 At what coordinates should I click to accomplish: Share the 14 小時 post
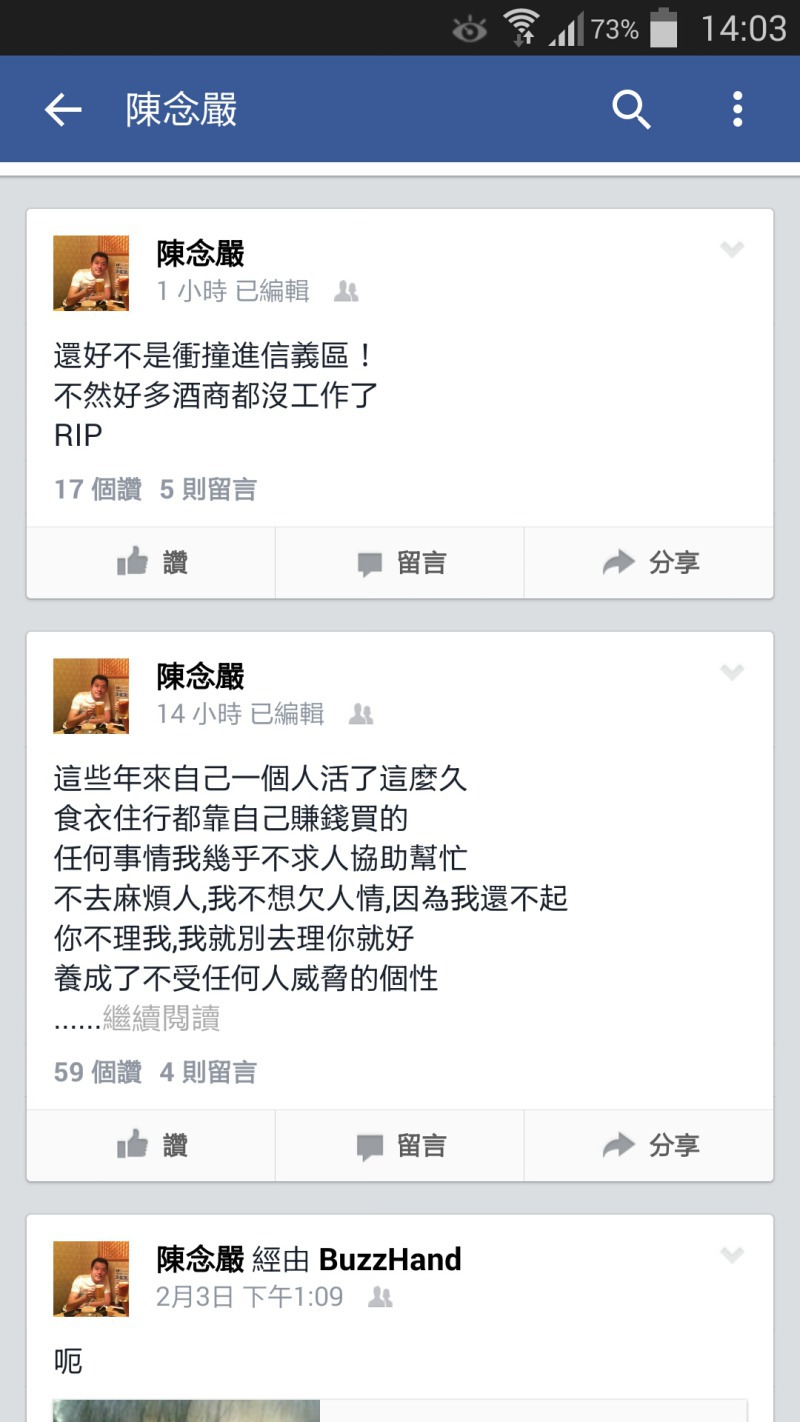click(x=649, y=1145)
